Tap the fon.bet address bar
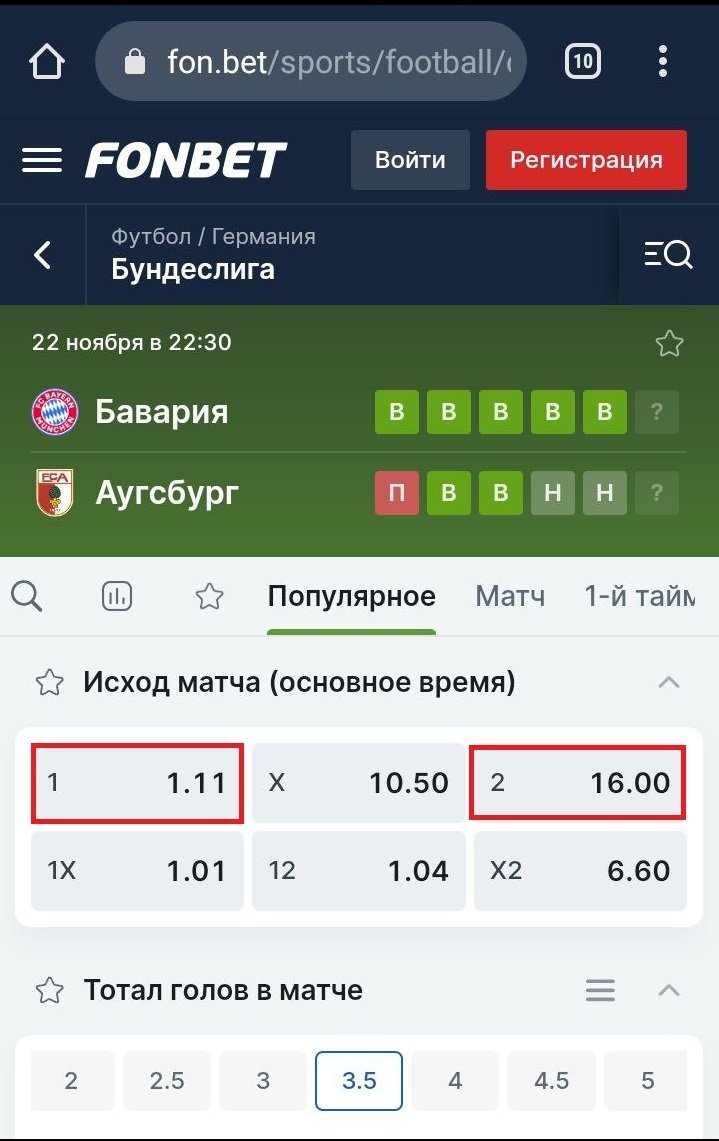 click(x=310, y=62)
